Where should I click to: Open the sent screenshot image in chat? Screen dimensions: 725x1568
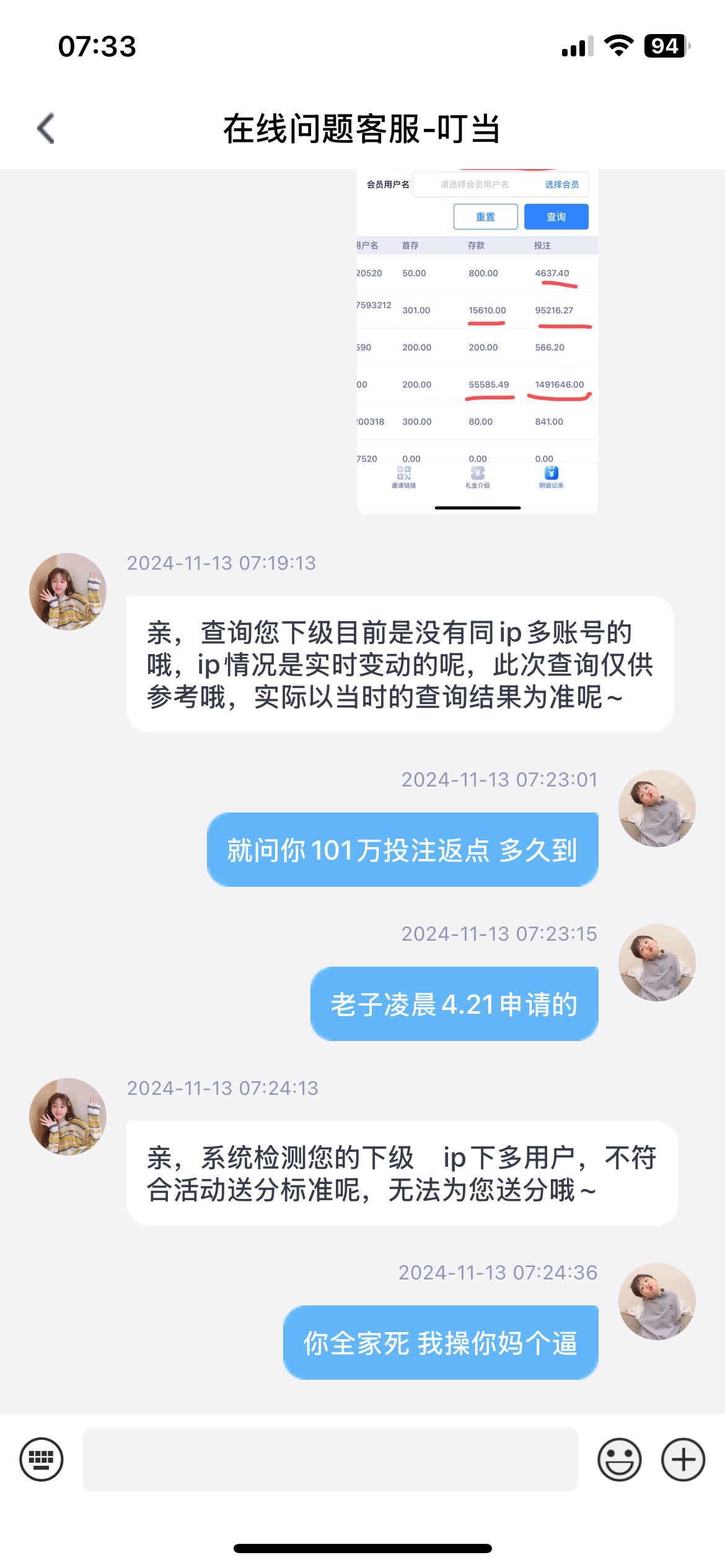477,341
